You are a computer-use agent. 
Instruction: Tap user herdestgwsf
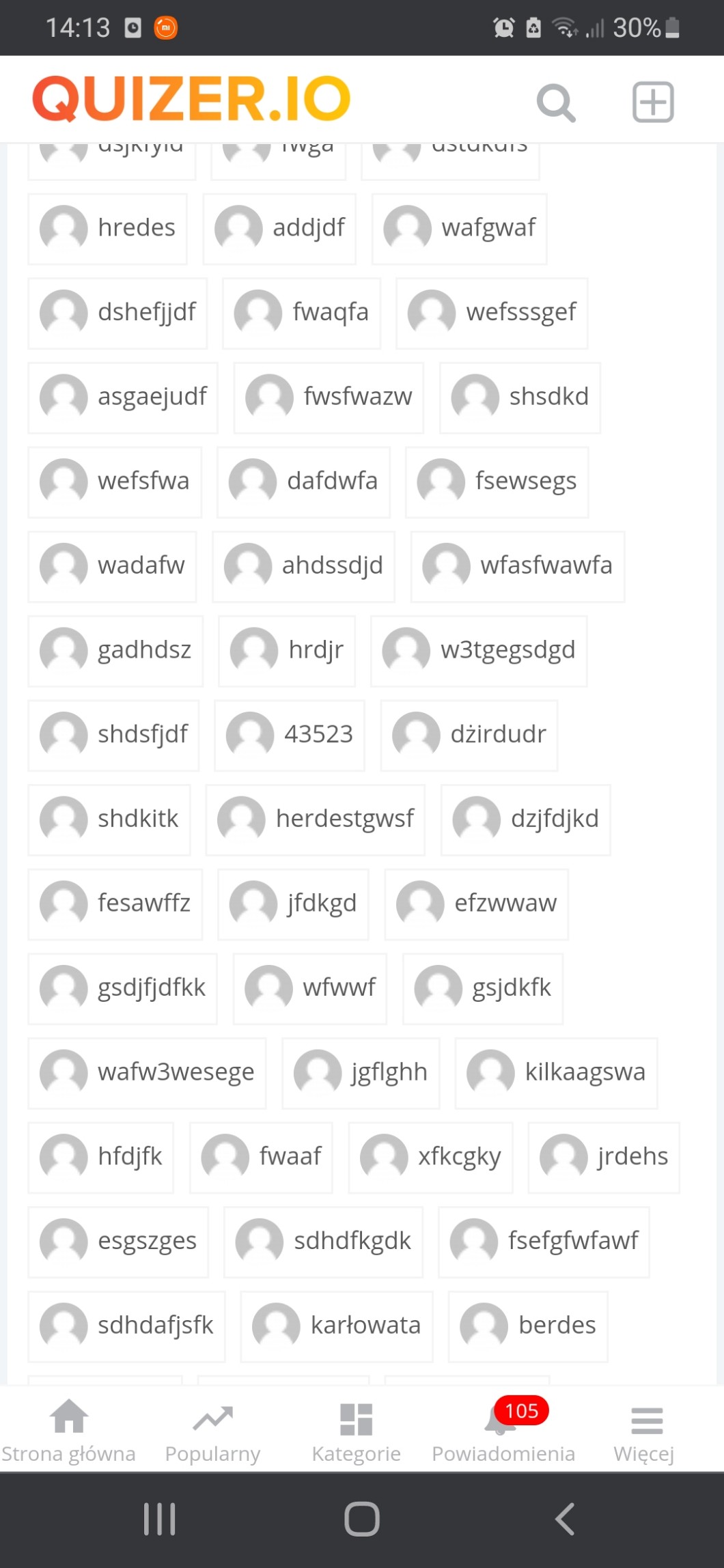click(316, 819)
